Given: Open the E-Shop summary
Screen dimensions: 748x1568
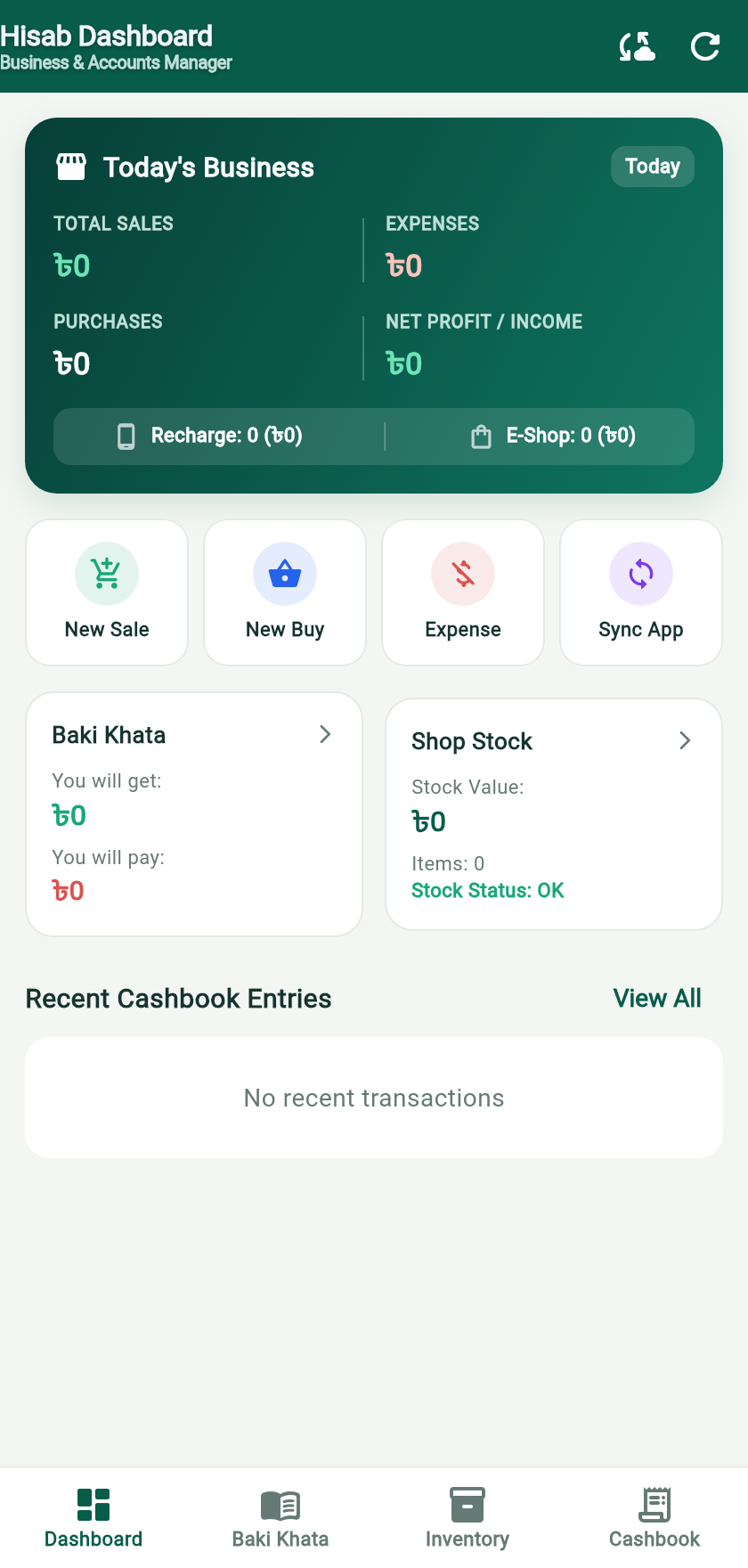Looking at the screenshot, I should point(553,436).
